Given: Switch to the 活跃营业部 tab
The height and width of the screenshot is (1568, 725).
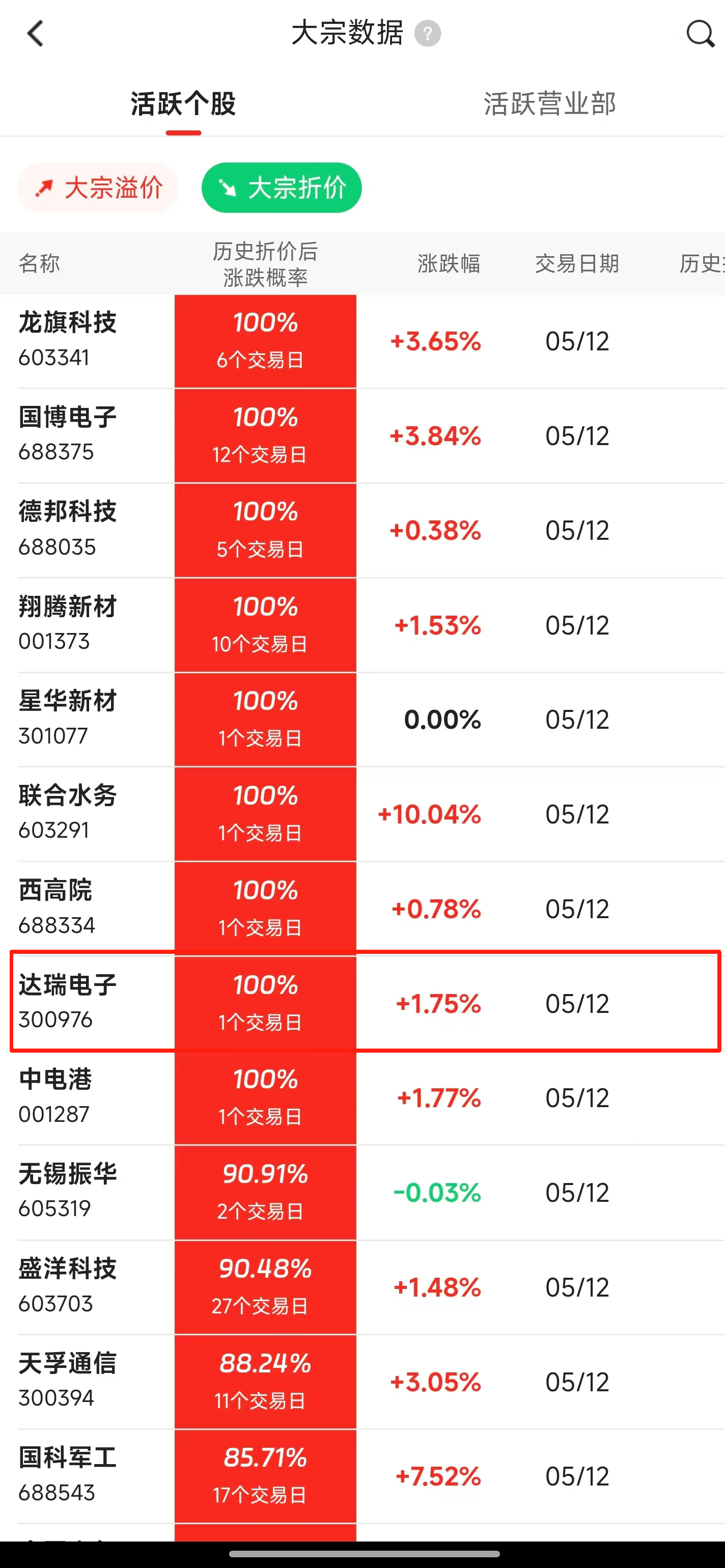Looking at the screenshot, I should [x=550, y=104].
